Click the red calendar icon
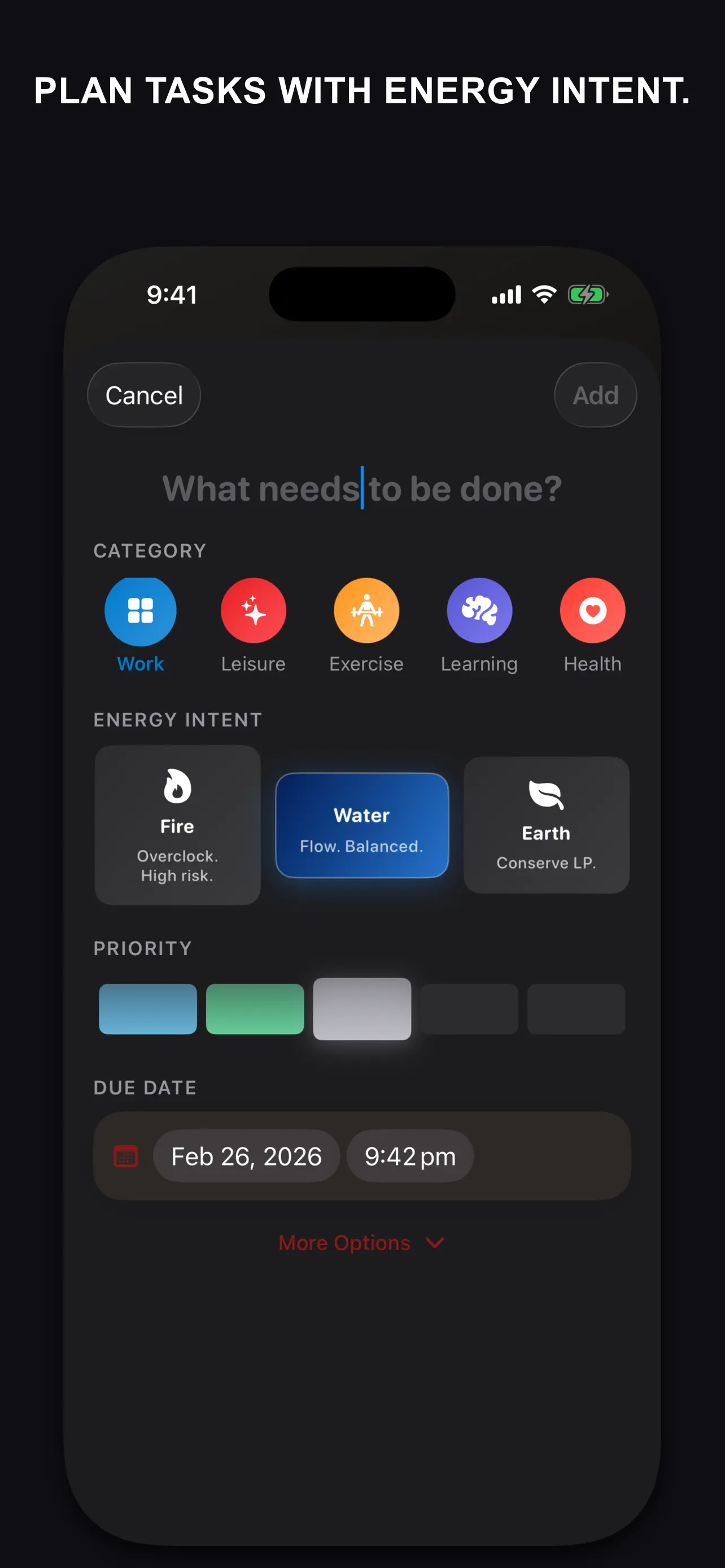This screenshot has width=725, height=1568. (x=126, y=1155)
